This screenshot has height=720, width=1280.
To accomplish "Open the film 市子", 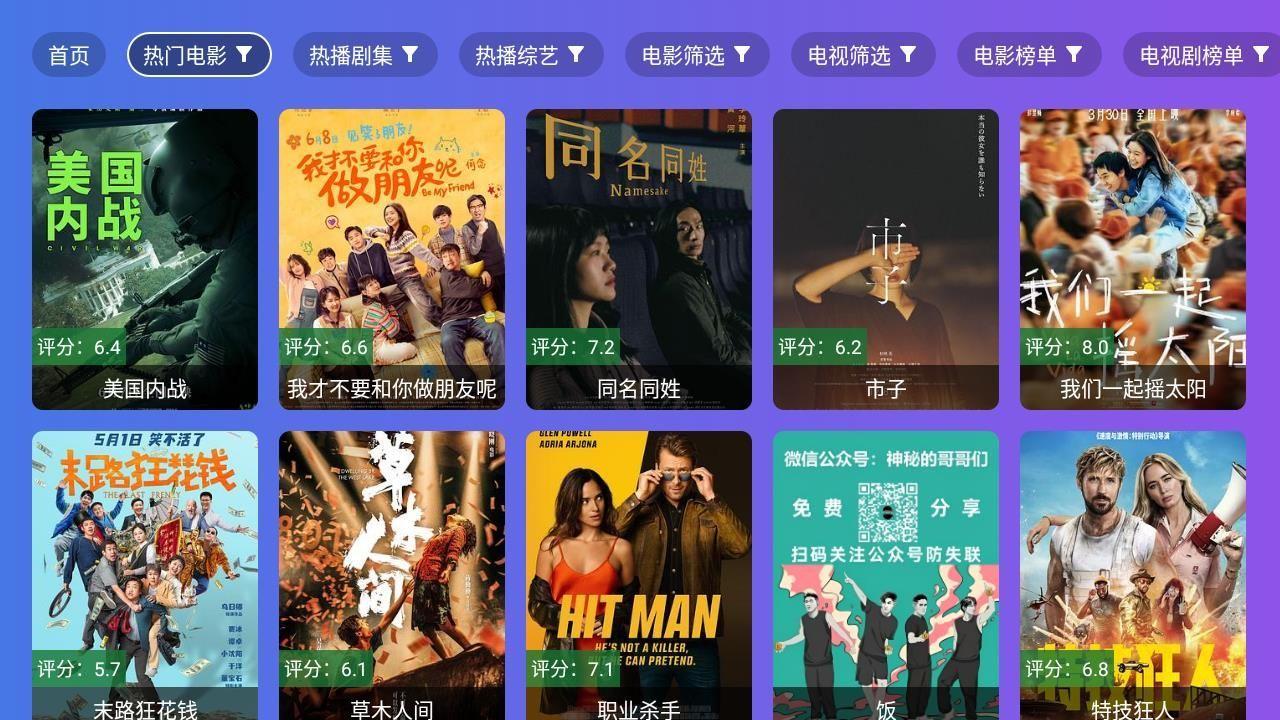I will tap(886, 259).
